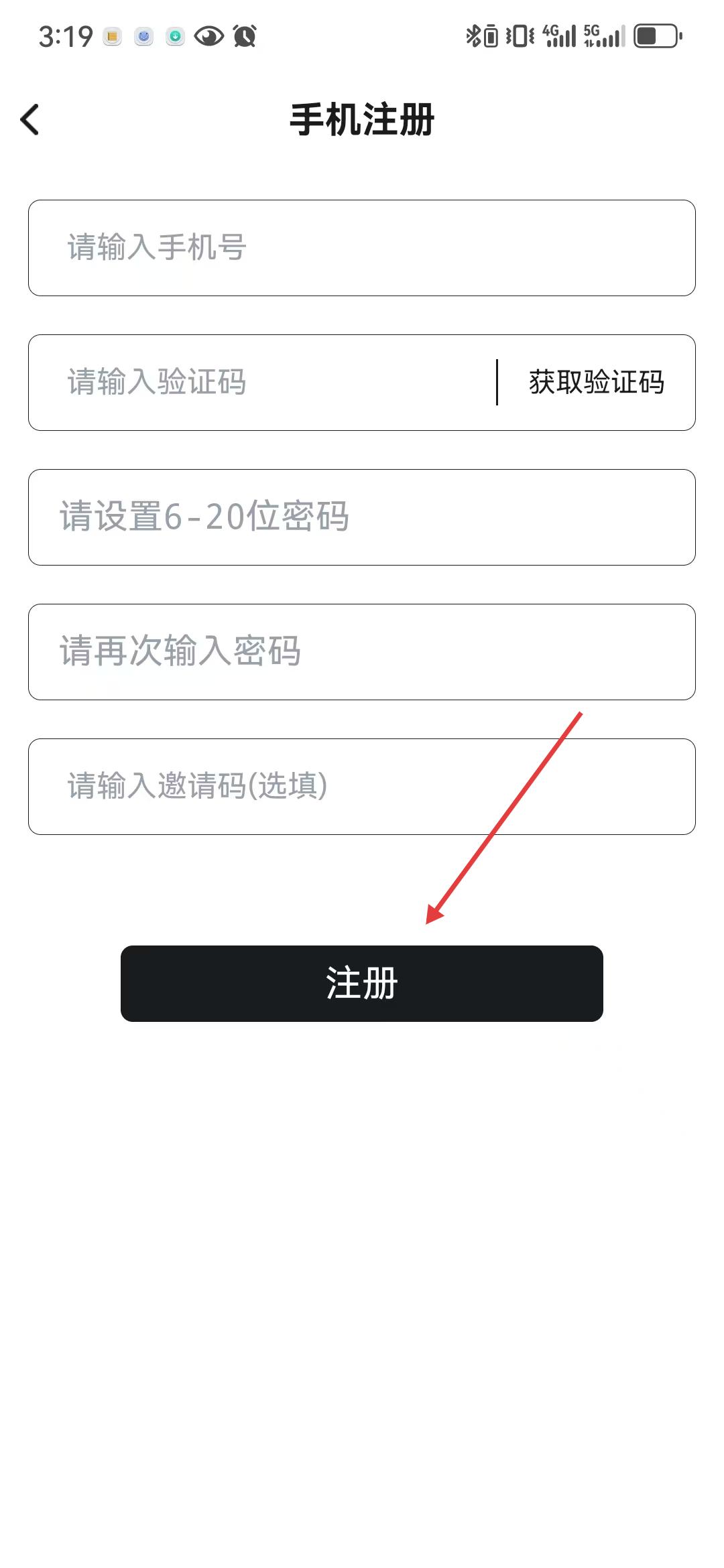Tap the optional invitation code field
The height and width of the screenshot is (1568, 724).
coord(362,787)
